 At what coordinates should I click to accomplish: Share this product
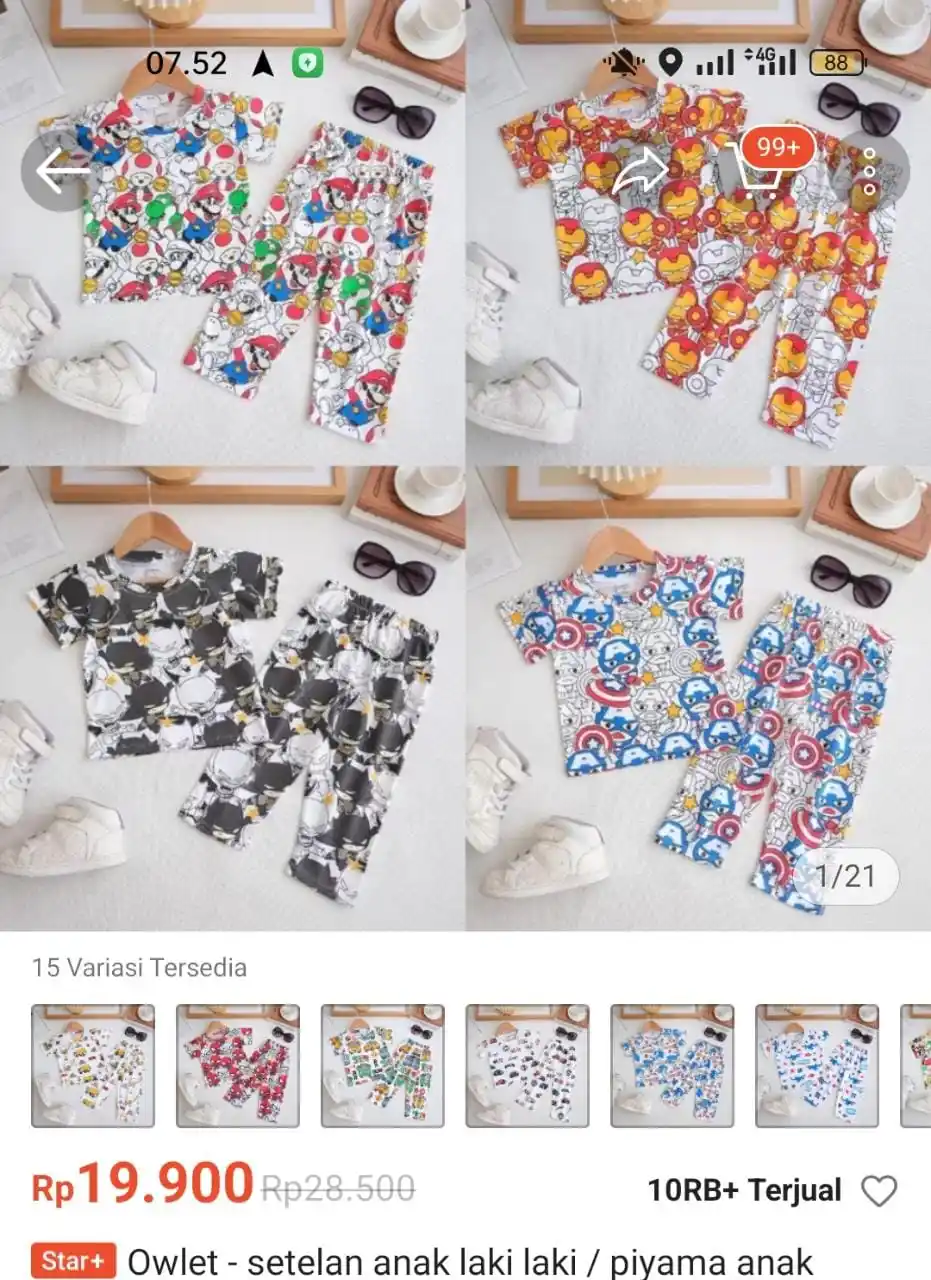[640, 172]
